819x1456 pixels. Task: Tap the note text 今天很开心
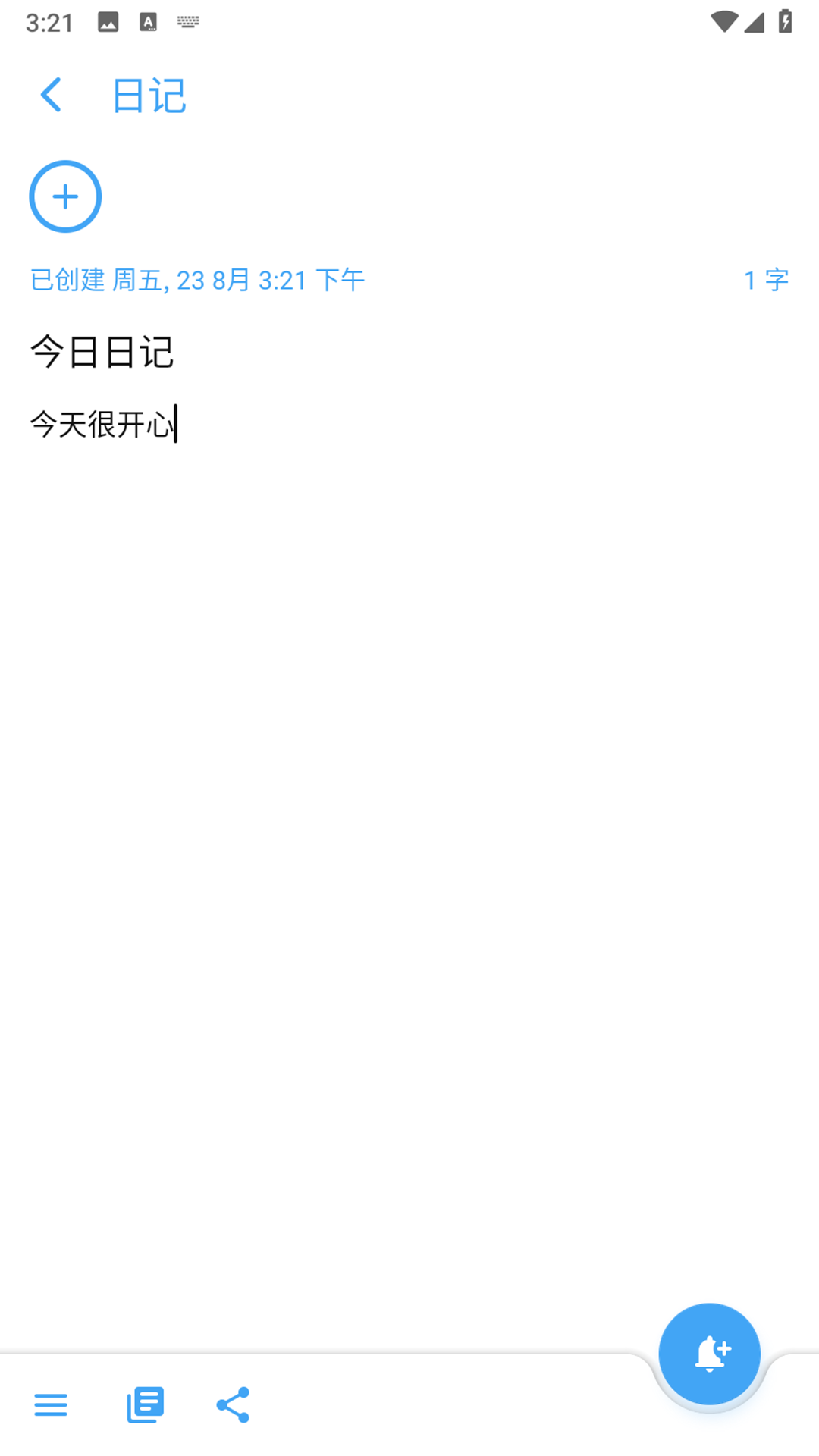(102, 424)
